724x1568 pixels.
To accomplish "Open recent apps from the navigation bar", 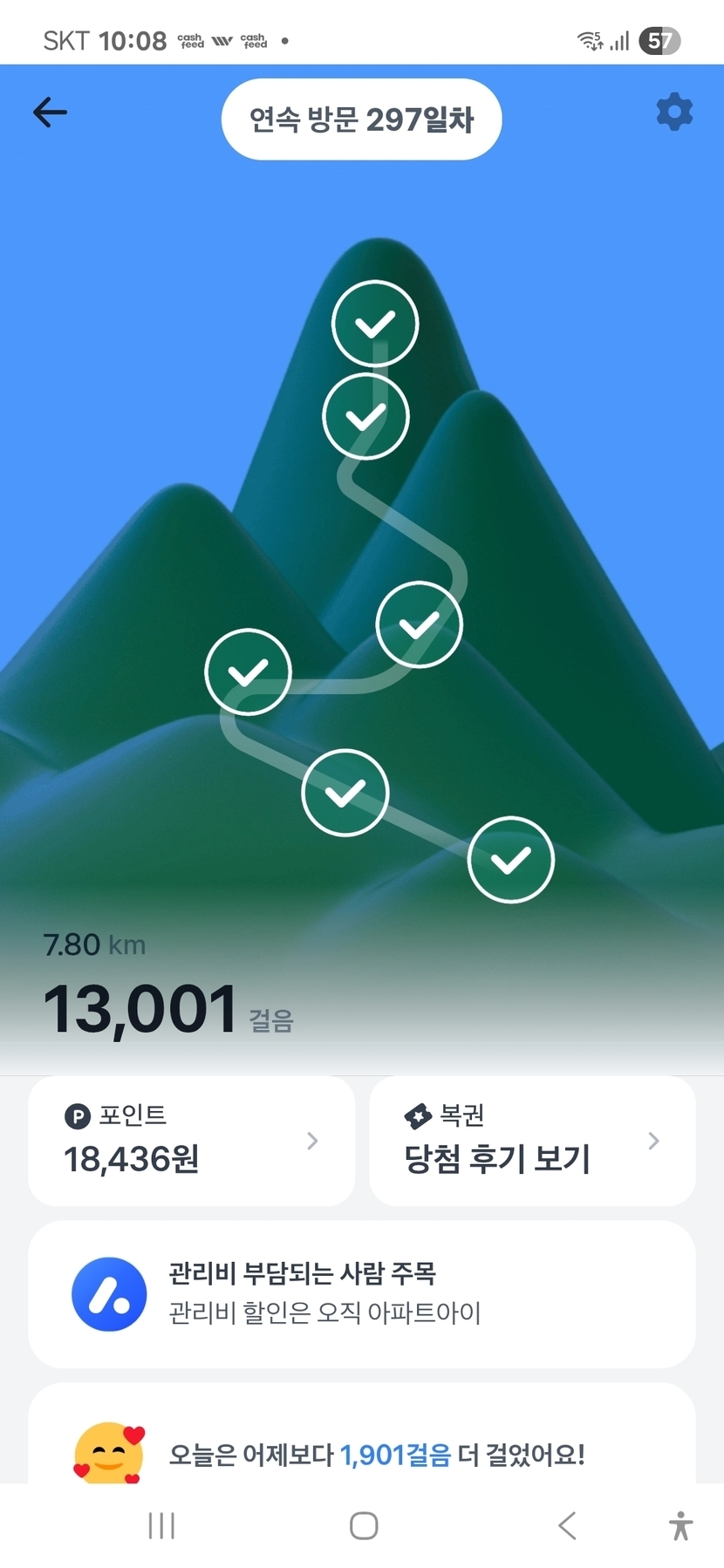I will (161, 1526).
